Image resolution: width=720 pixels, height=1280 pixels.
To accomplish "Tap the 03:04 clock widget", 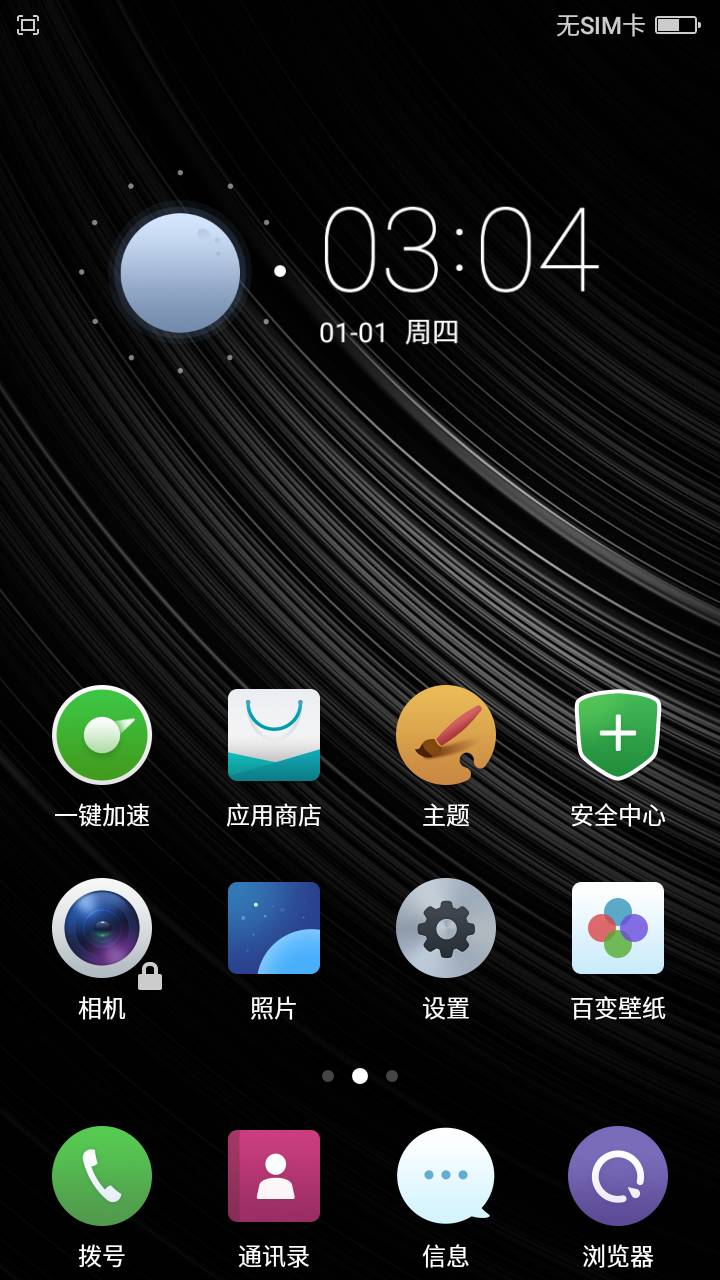I will pos(460,250).
